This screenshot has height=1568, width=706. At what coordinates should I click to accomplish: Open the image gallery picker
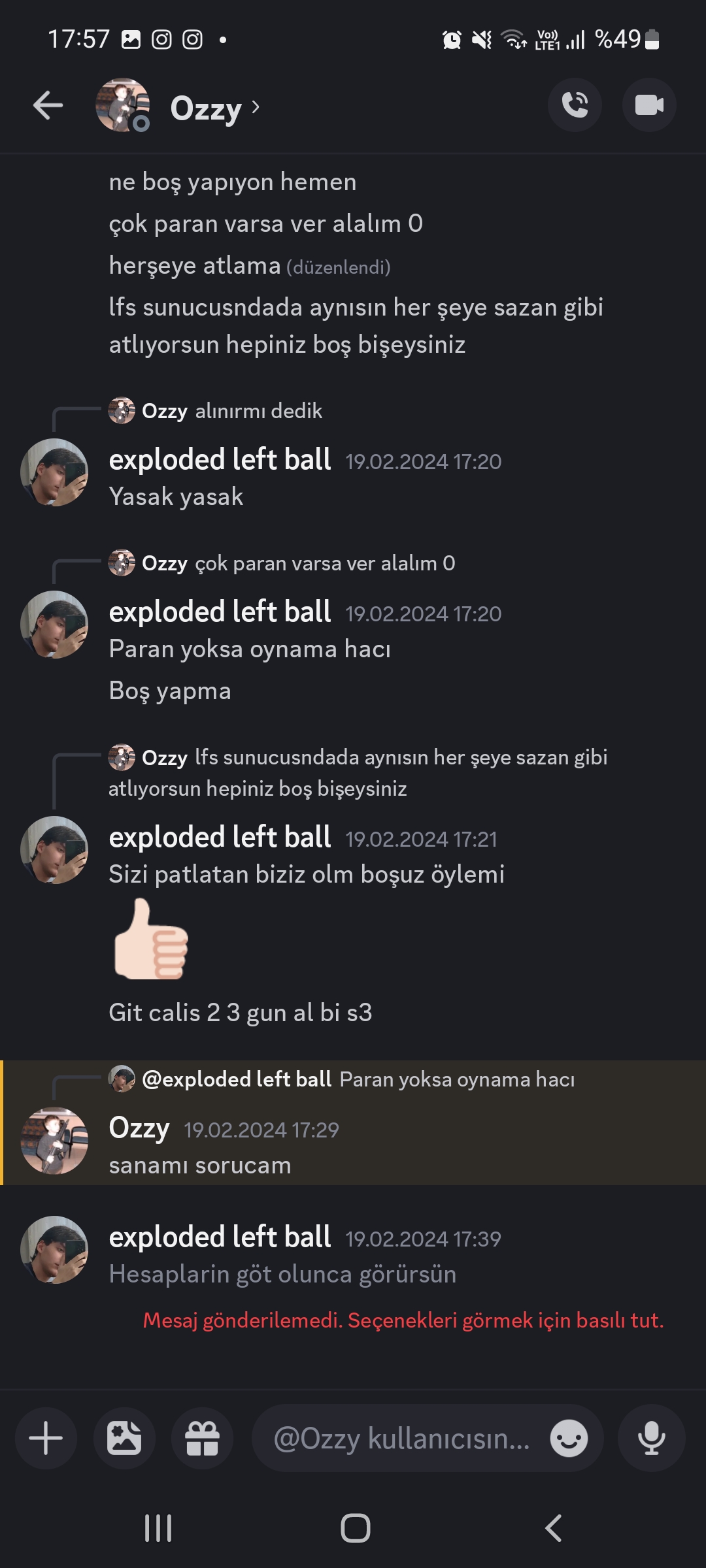pyautogui.click(x=124, y=1438)
